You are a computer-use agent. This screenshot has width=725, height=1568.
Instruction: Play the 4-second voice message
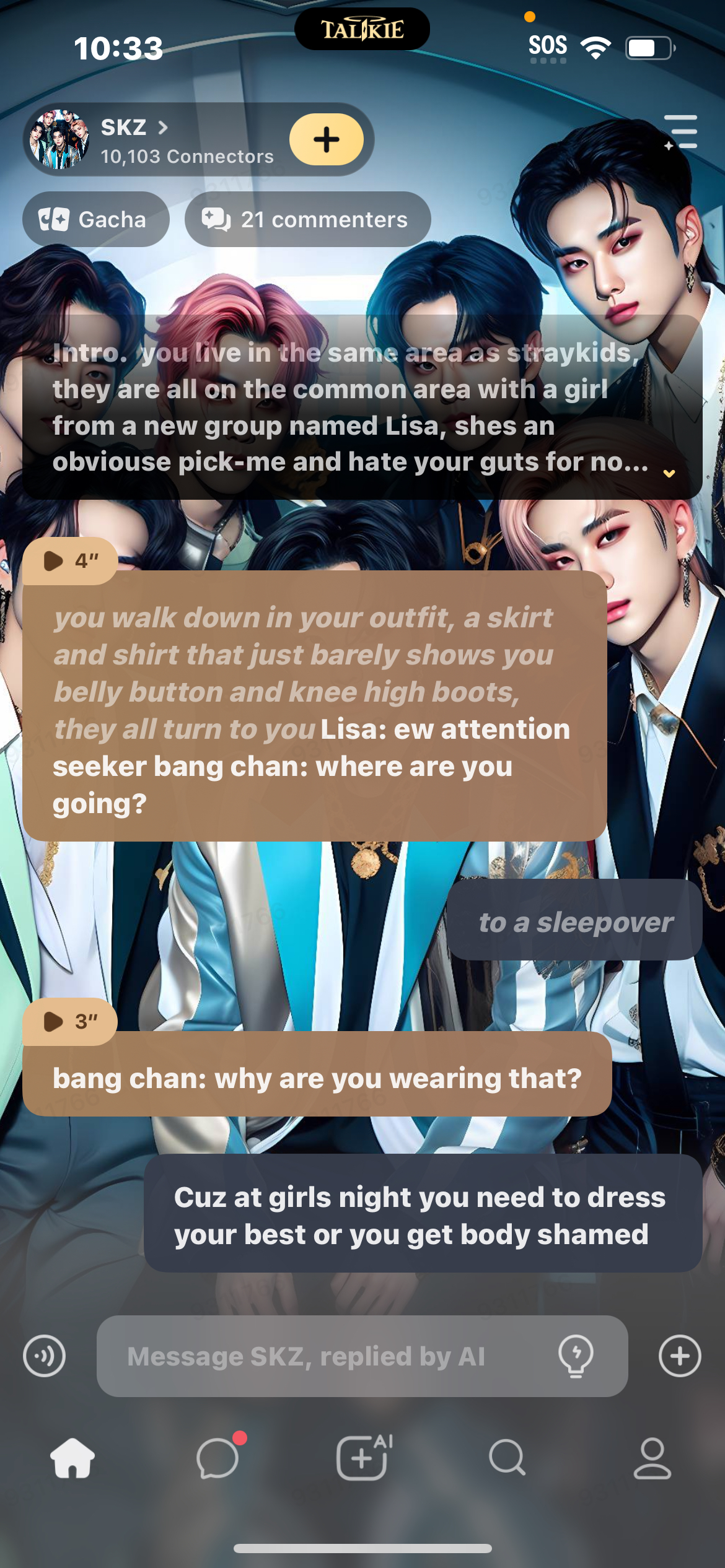coord(69,561)
